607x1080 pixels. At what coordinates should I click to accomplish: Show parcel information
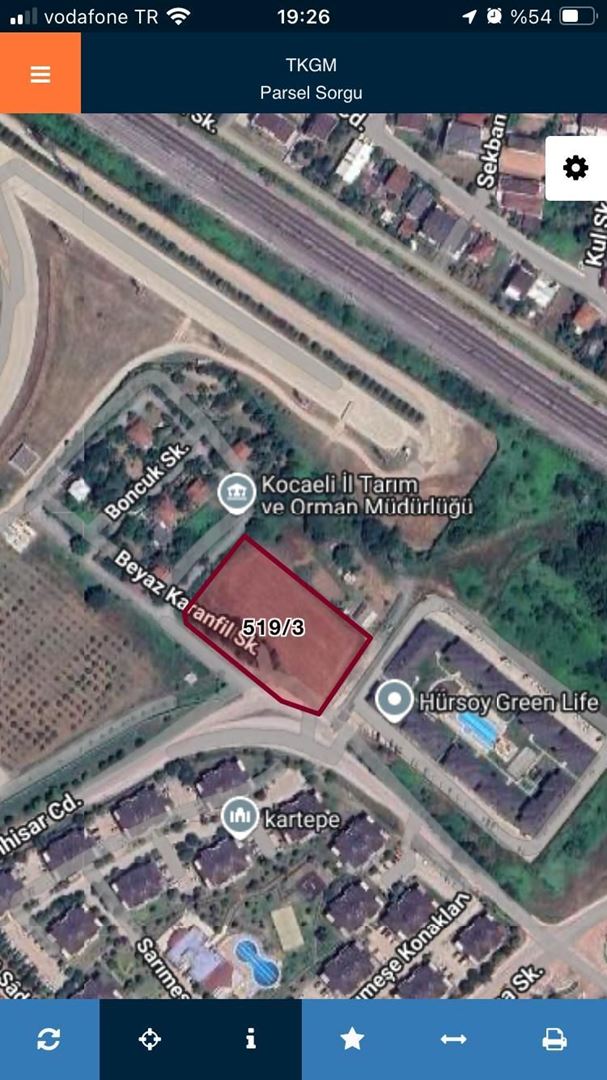251,1039
